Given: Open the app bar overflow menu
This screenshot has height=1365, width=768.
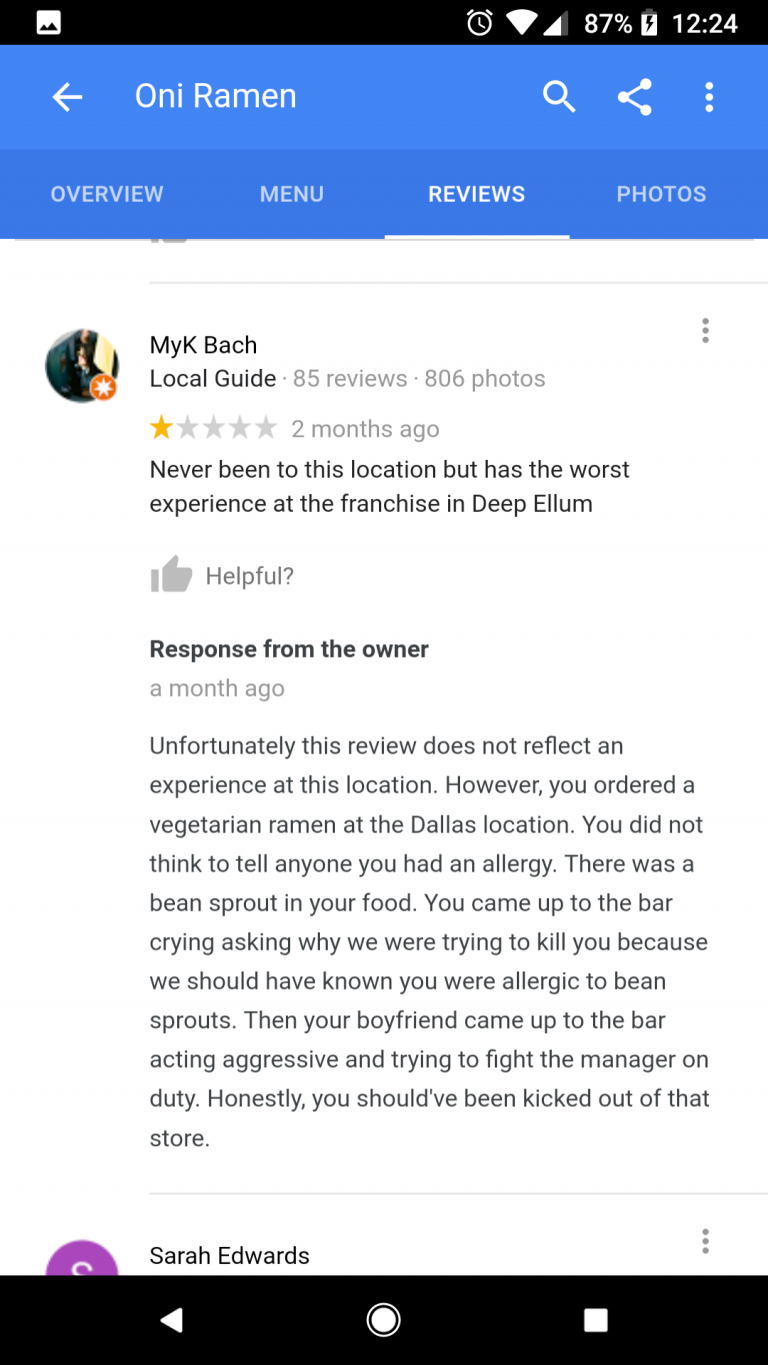Looking at the screenshot, I should point(709,97).
